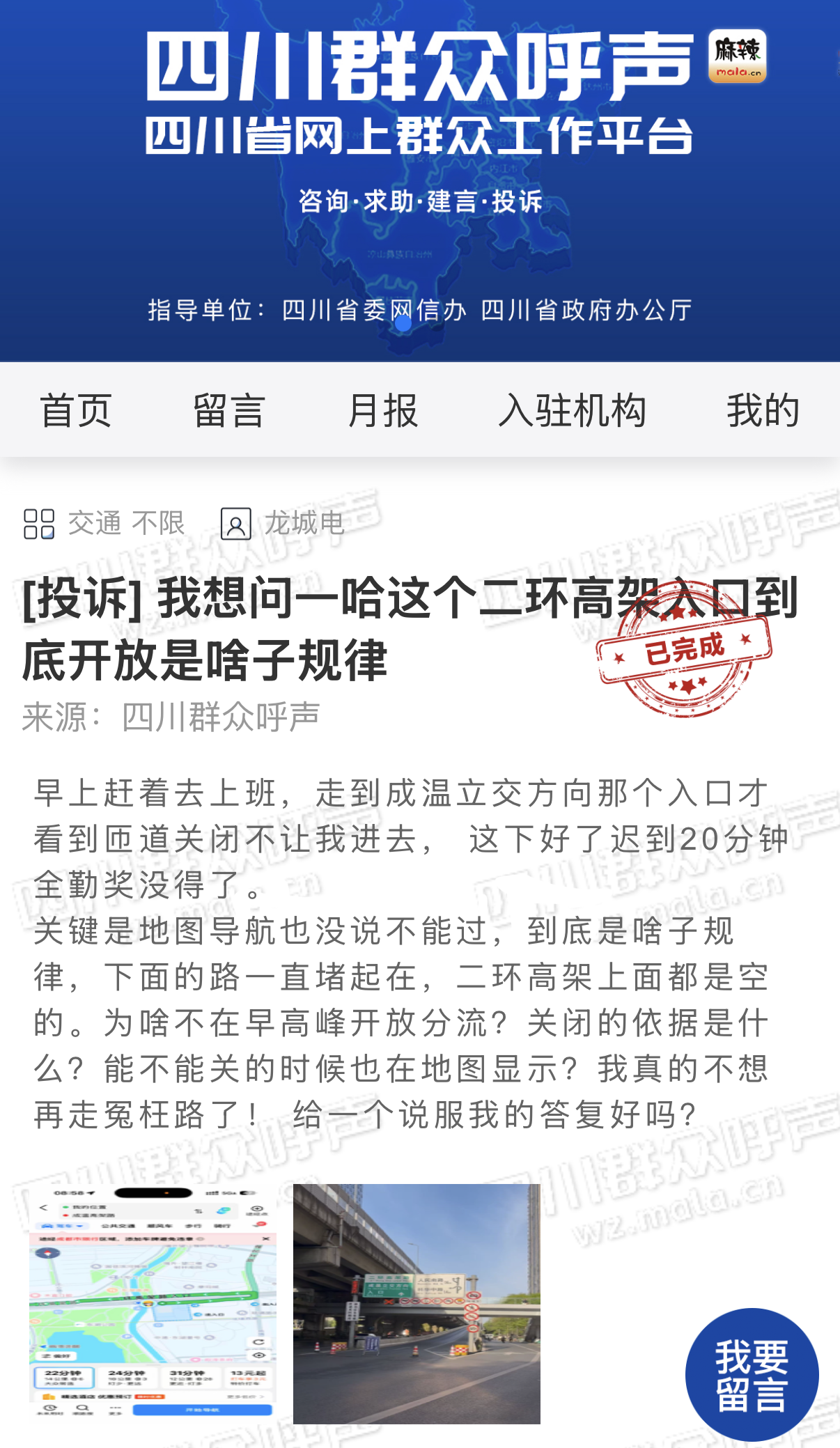Go to the 首页 tab
This screenshot has height=1448, width=840.
[x=76, y=410]
